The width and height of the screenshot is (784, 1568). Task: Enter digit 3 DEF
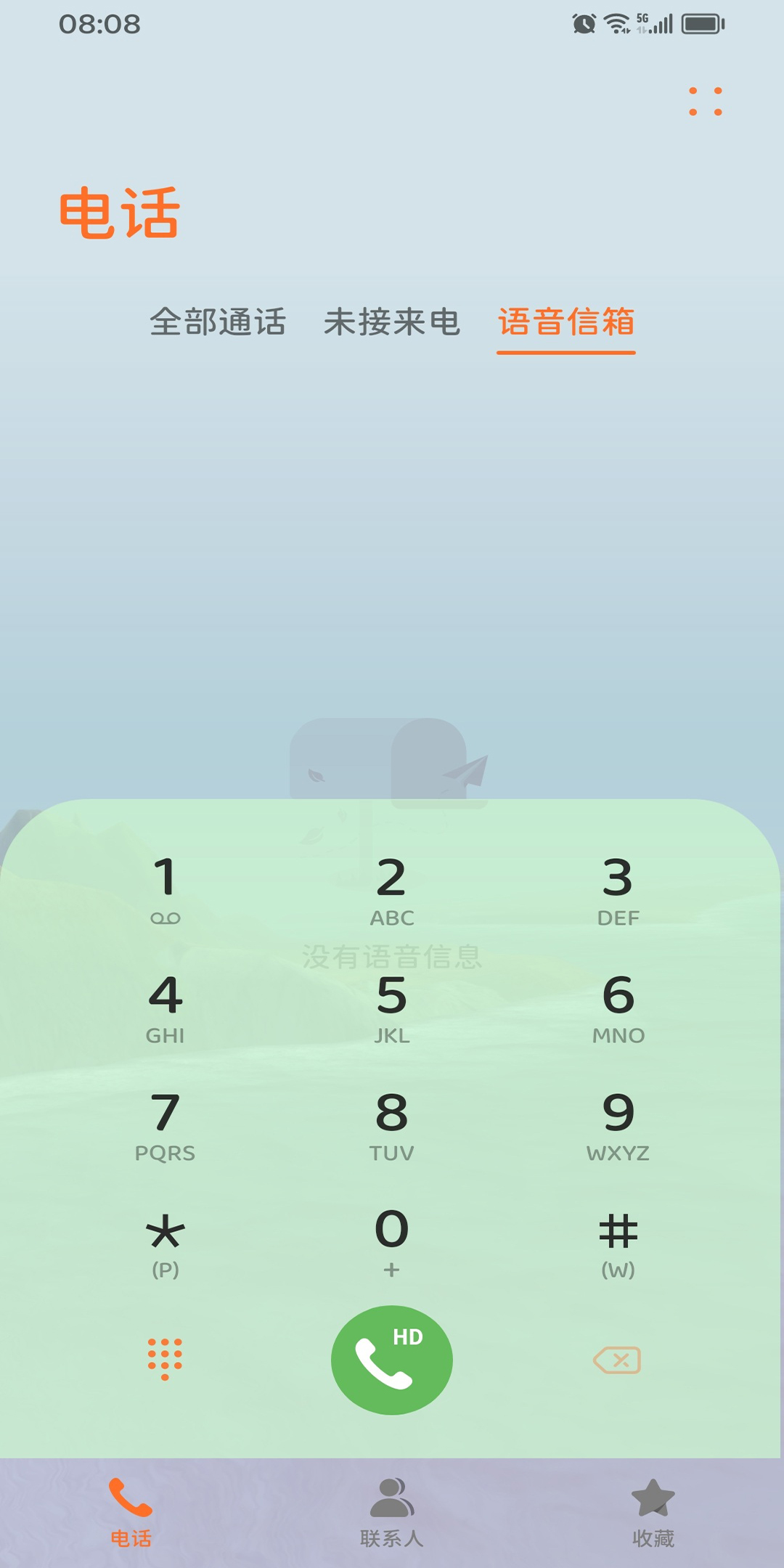618,889
